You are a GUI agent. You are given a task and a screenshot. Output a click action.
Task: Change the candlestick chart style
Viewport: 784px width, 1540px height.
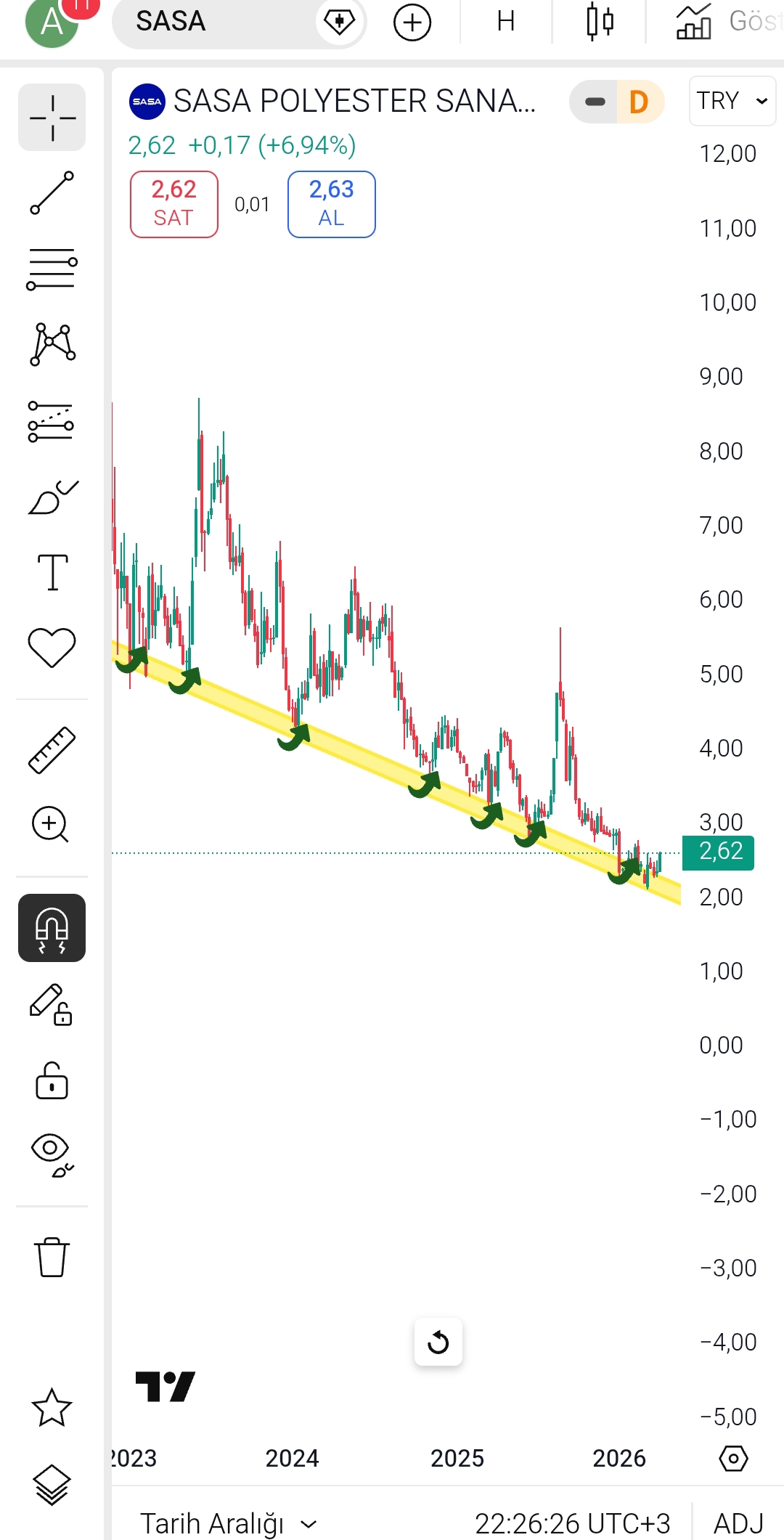(600, 22)
